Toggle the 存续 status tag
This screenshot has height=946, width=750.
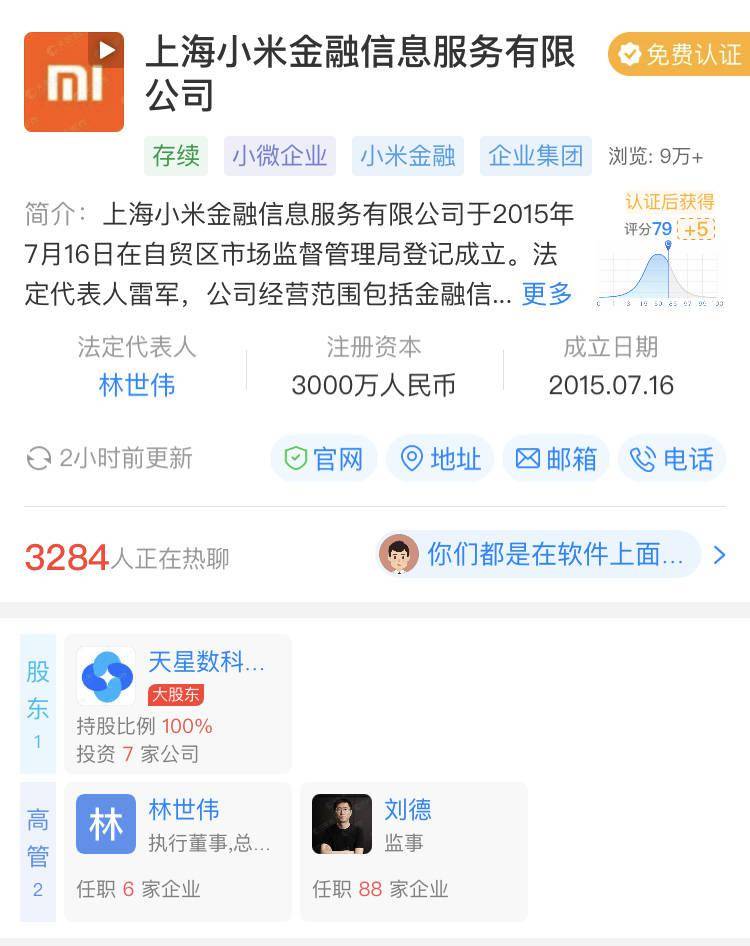click(176, 157)
